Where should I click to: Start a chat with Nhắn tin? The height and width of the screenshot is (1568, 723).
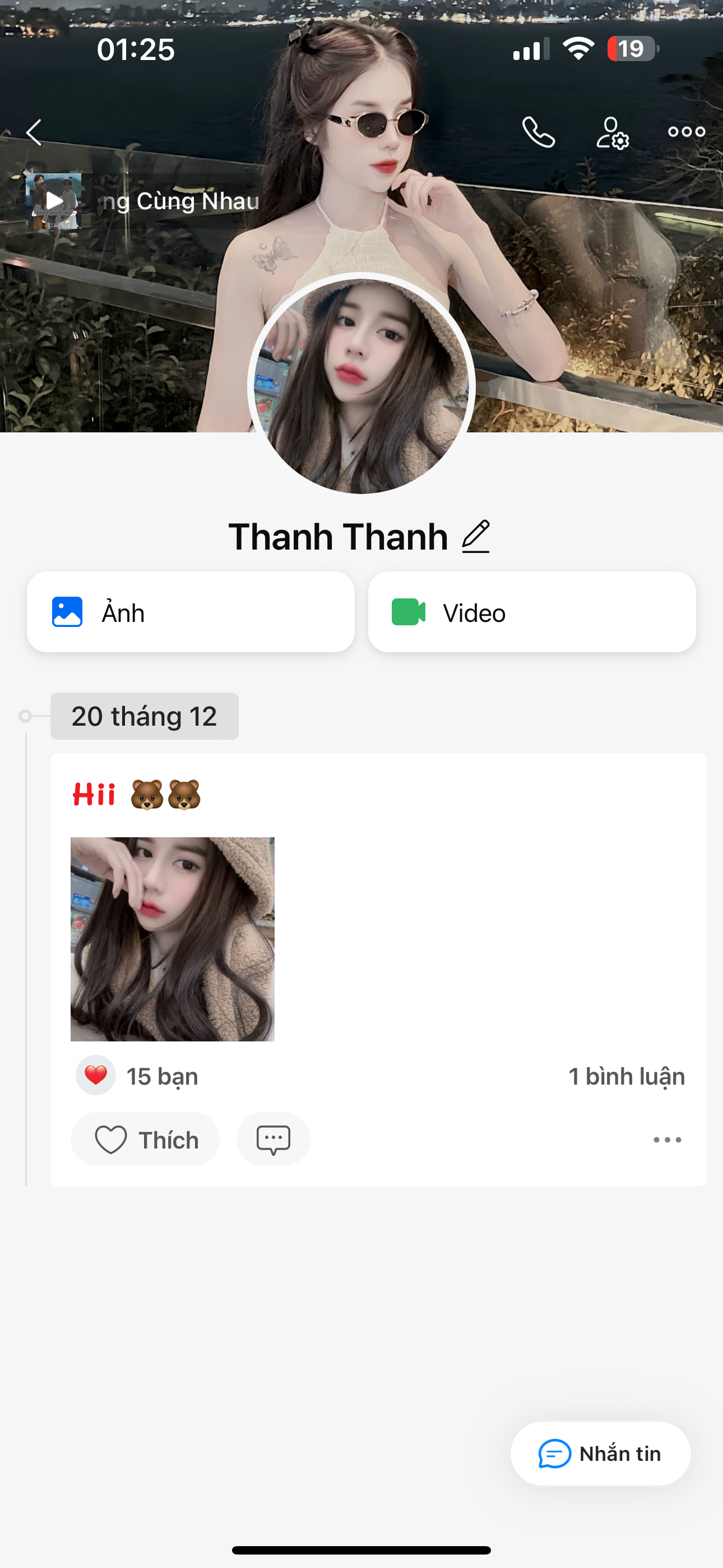coord(600,1453)
